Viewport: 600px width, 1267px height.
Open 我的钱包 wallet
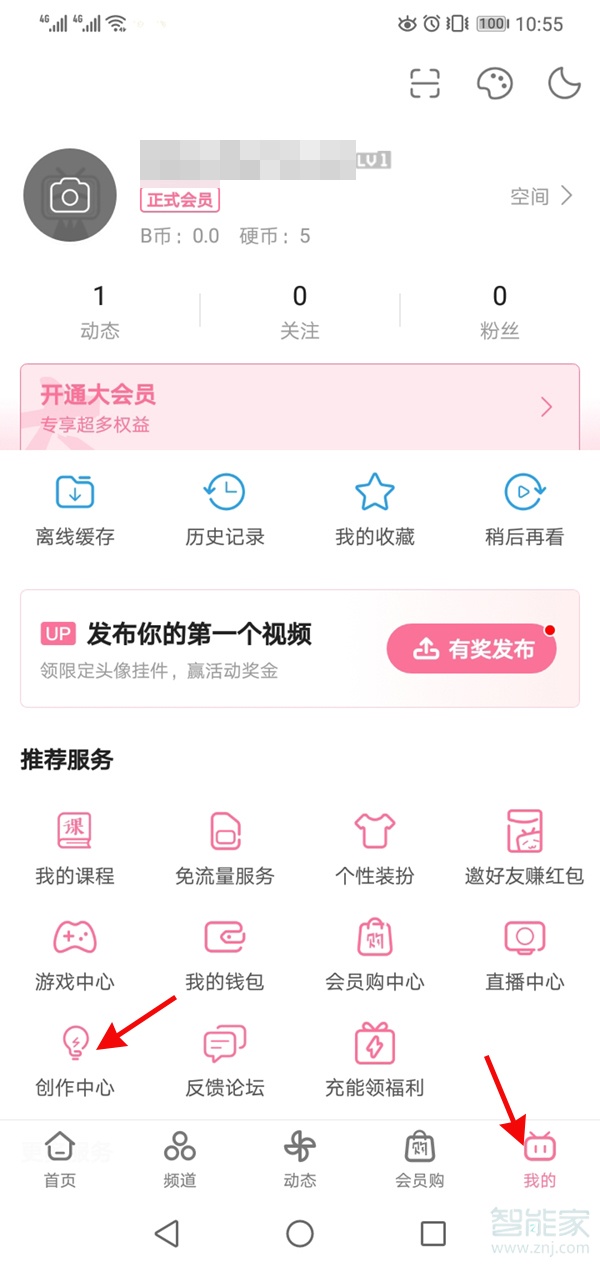[x=225, y=953]
